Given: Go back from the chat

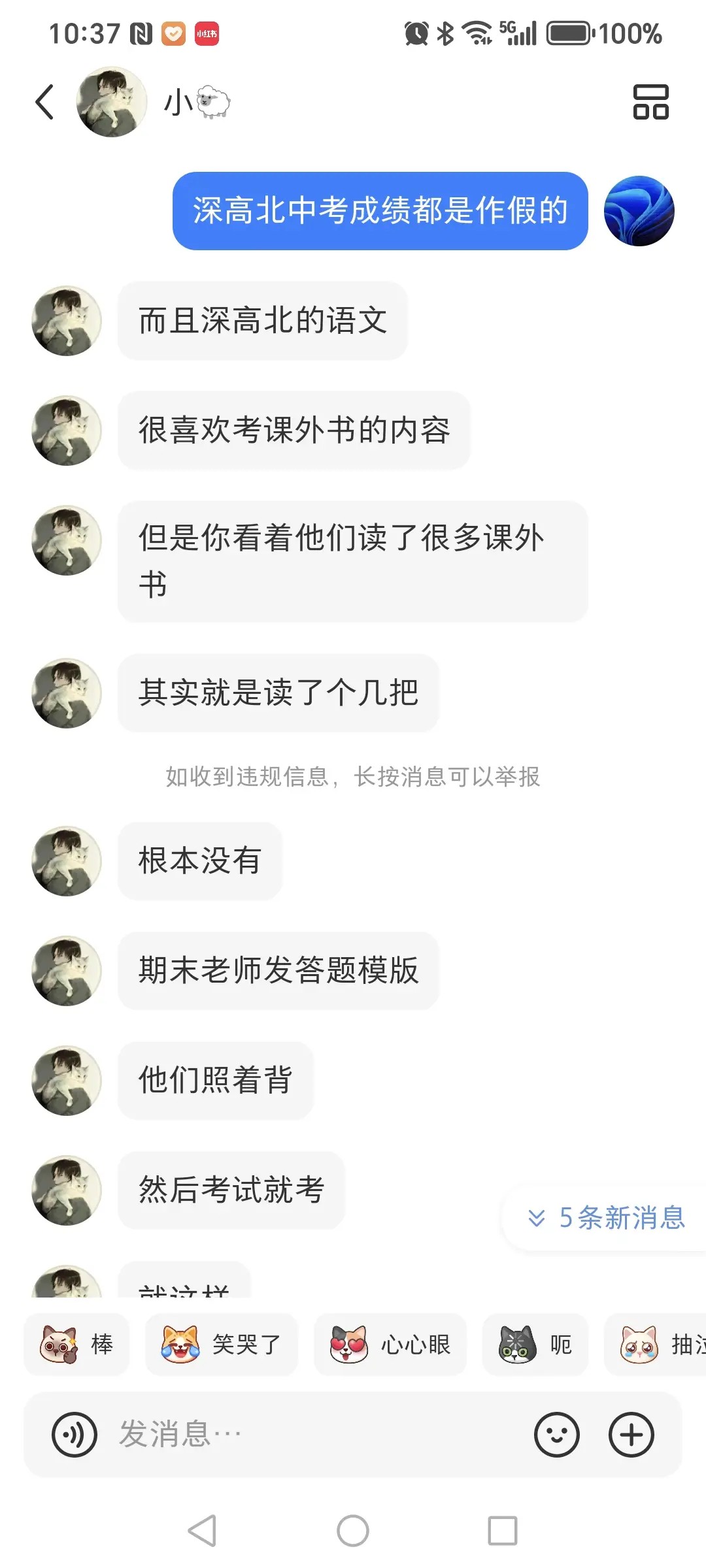Looking at the screenshot, I should point(44,103).
